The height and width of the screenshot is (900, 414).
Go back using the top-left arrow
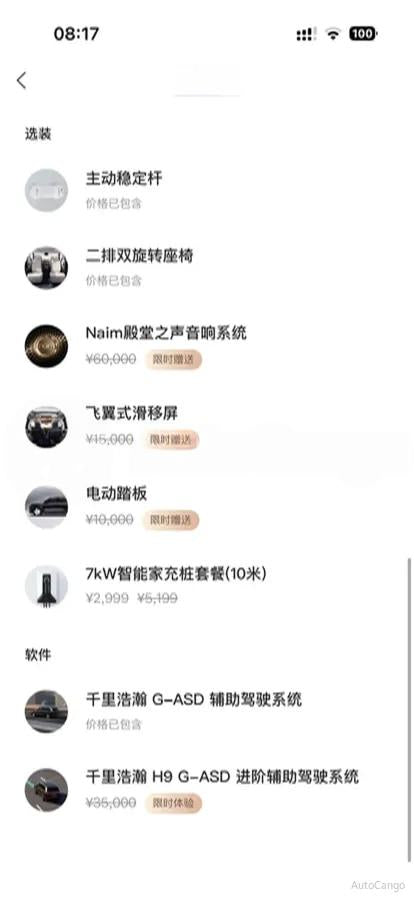(21, 80)
